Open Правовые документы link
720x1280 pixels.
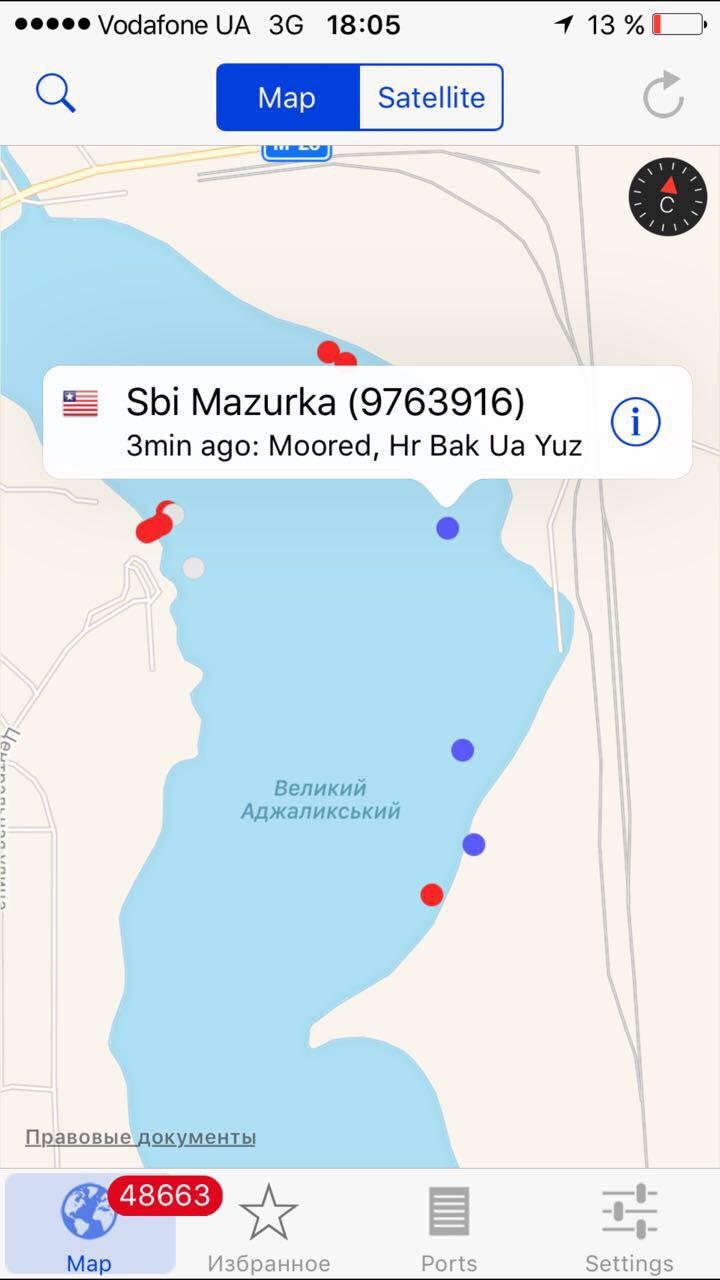click(x=140, y=1137)
